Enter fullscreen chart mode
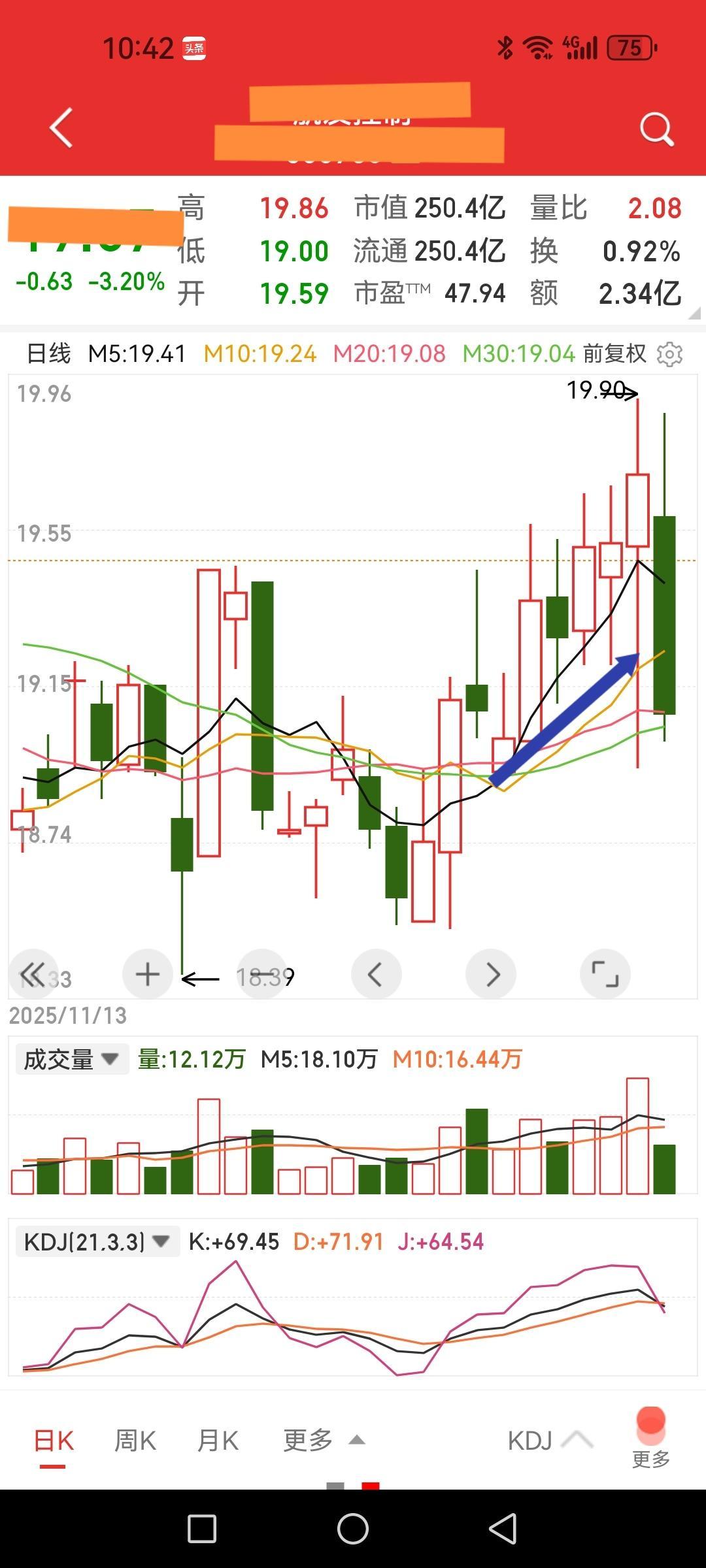Image resolution: width=706 pixels, height=1568 pixels. (x=605, y=974)
